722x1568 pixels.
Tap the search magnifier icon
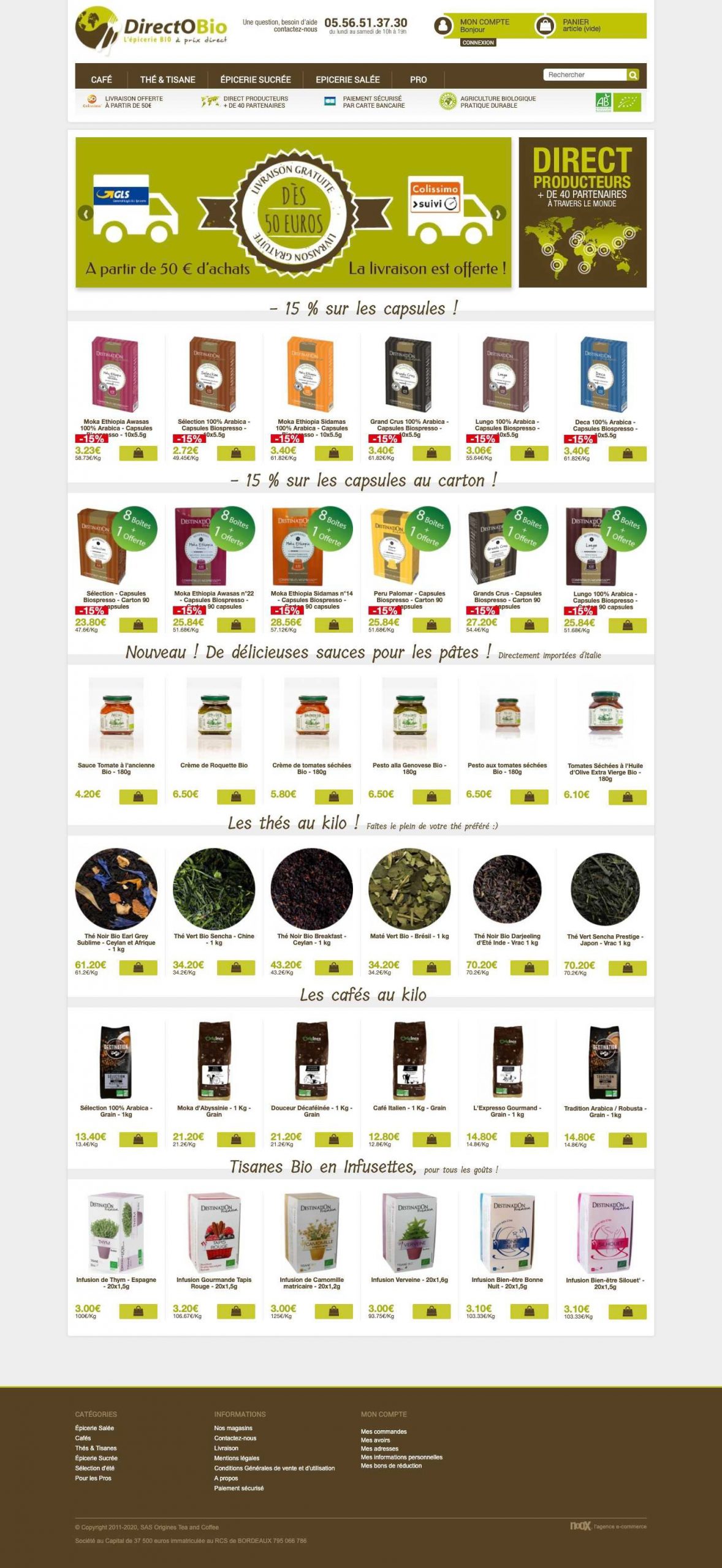[633, 75]
